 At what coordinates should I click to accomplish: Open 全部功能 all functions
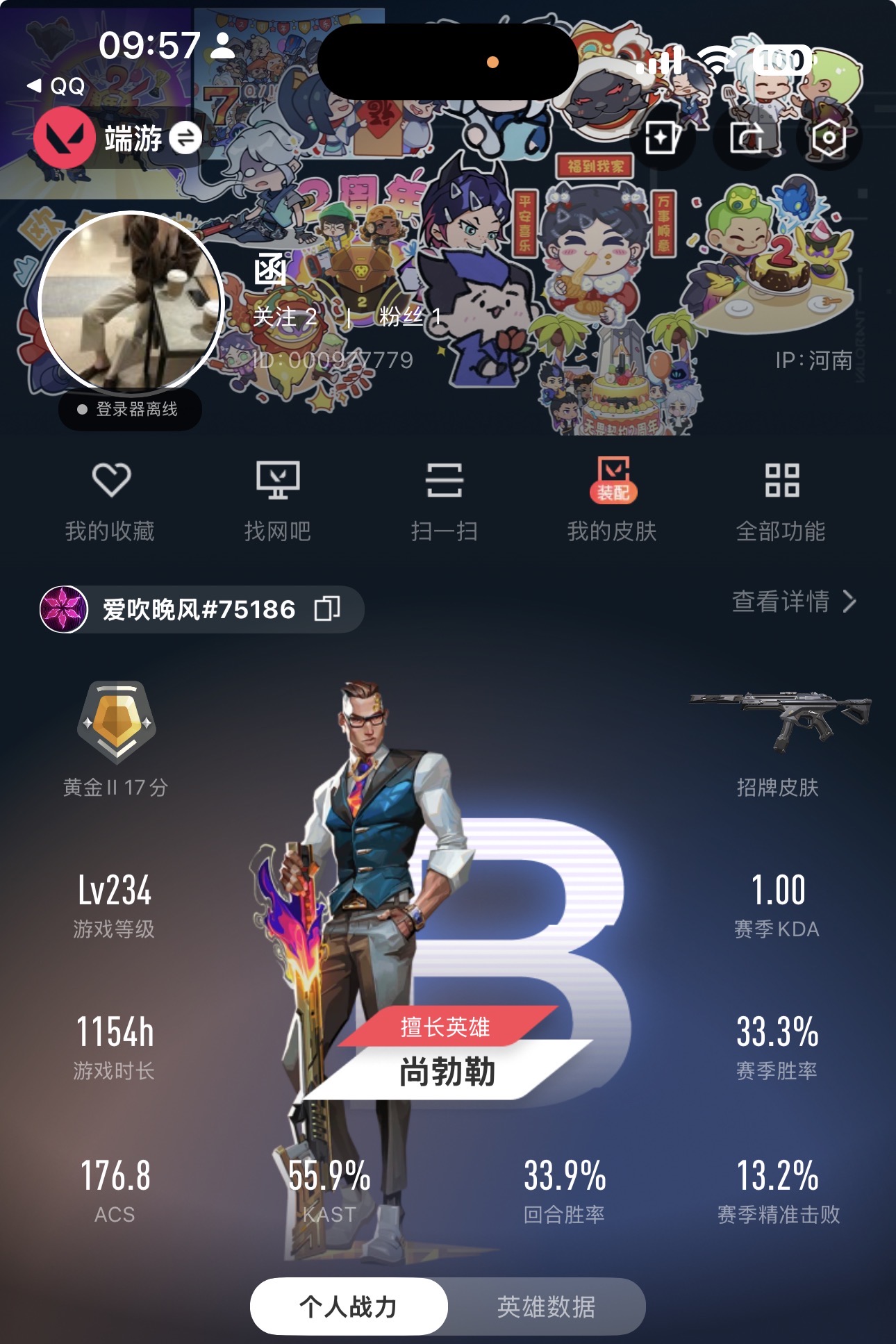[781, 501]
